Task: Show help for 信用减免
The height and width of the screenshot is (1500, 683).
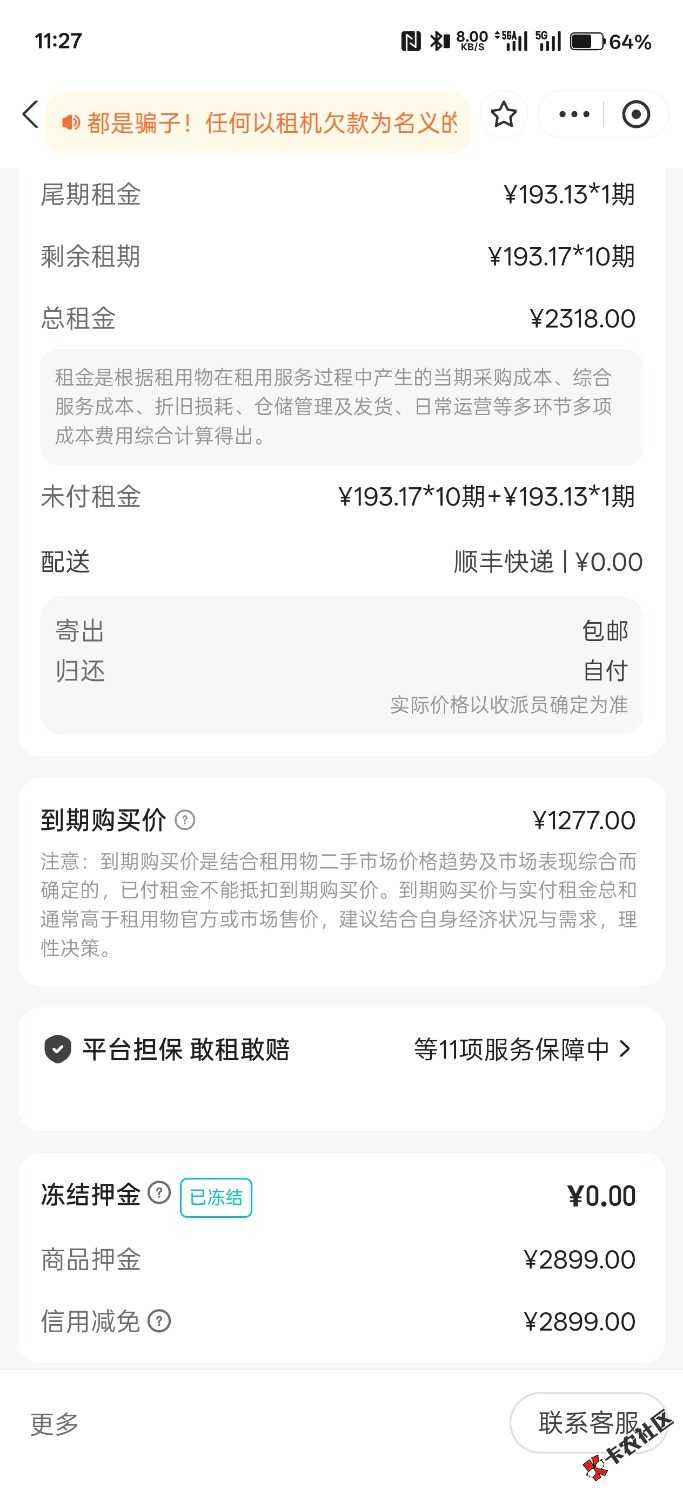Action: tap(159, 1321)
